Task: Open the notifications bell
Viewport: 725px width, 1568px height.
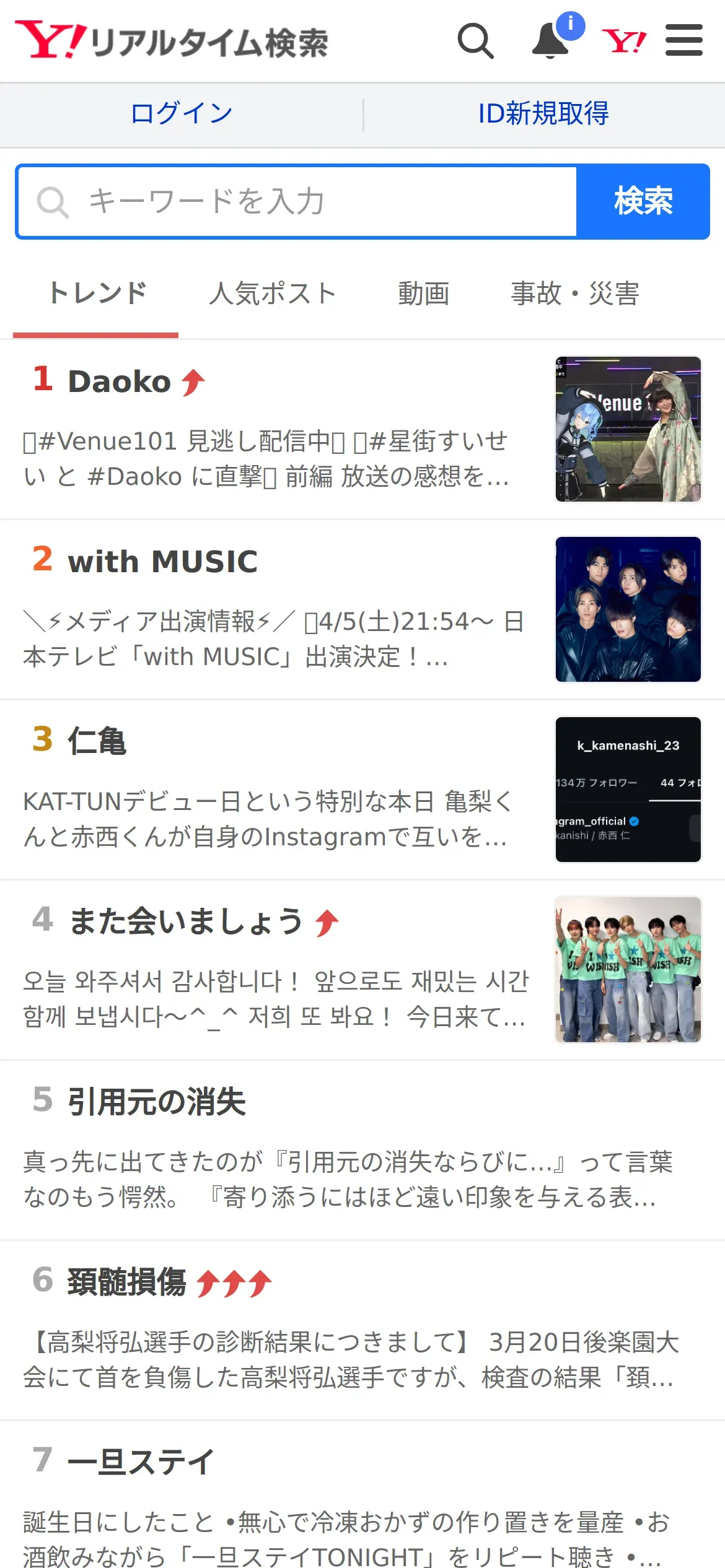Action: (551, 41)
